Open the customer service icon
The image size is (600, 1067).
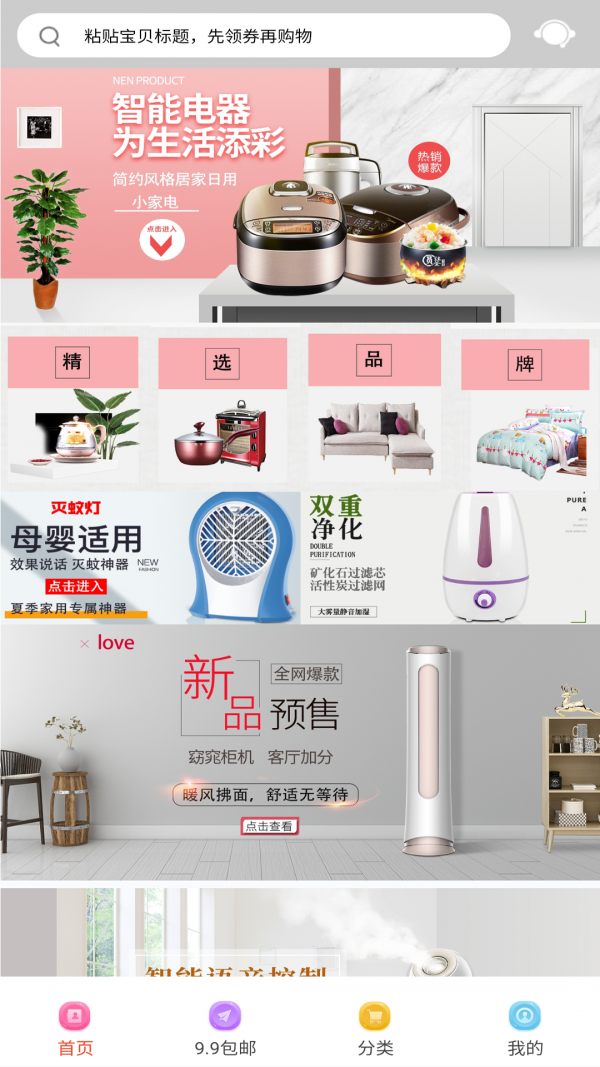coord(553,36)
